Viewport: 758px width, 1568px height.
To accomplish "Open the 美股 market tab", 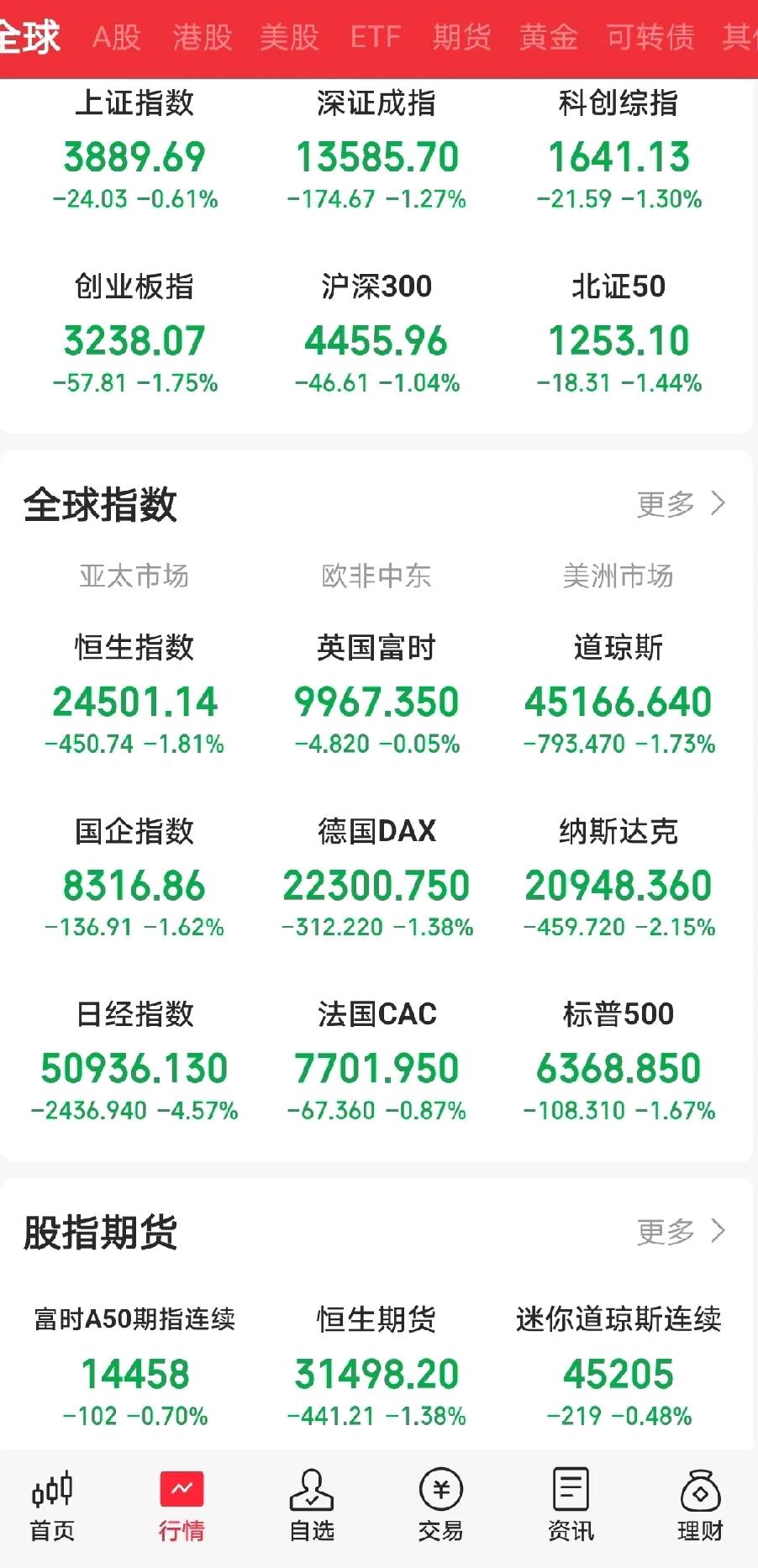I will [289, 37].
